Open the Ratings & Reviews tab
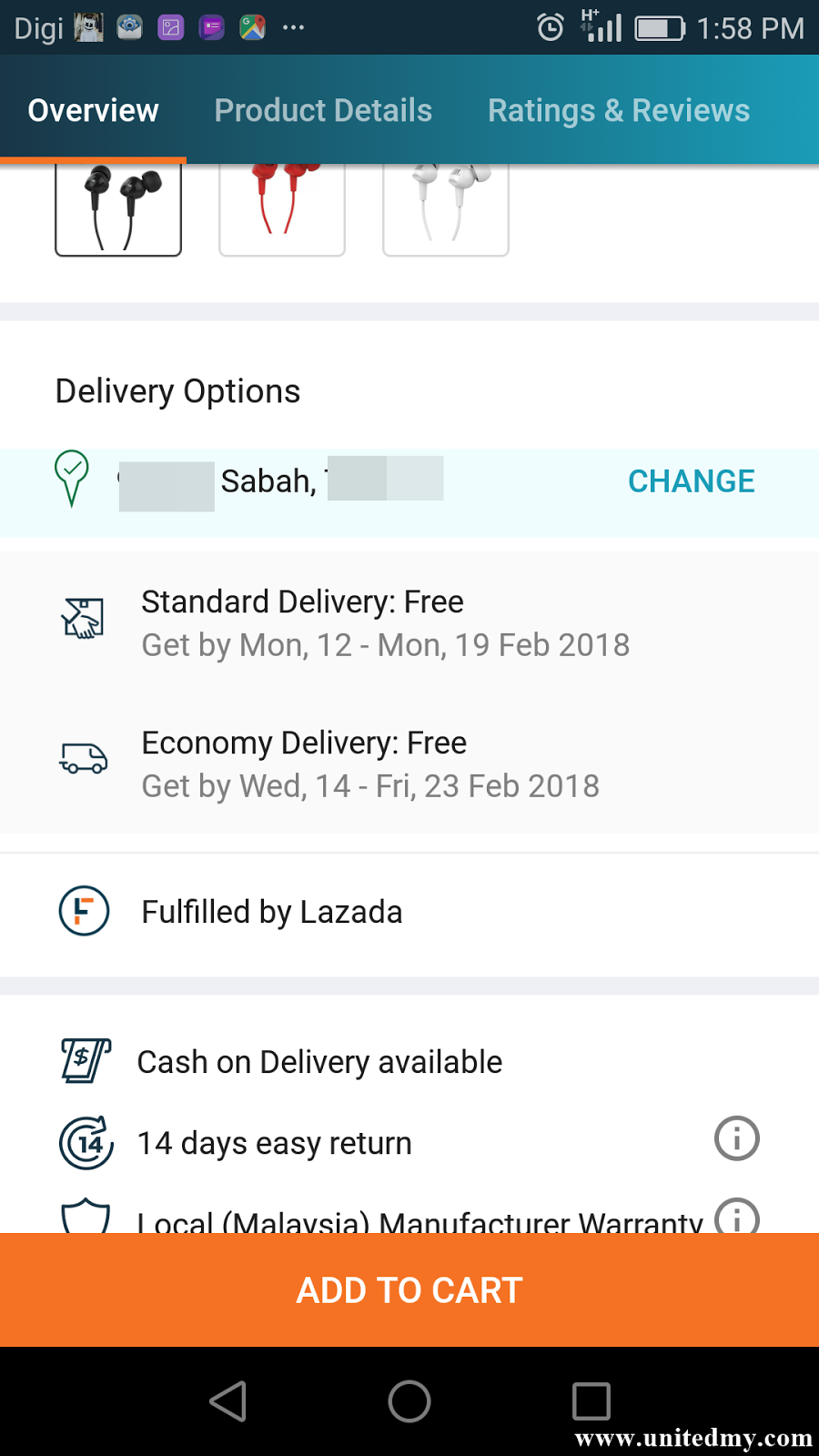 coord(619,110)
